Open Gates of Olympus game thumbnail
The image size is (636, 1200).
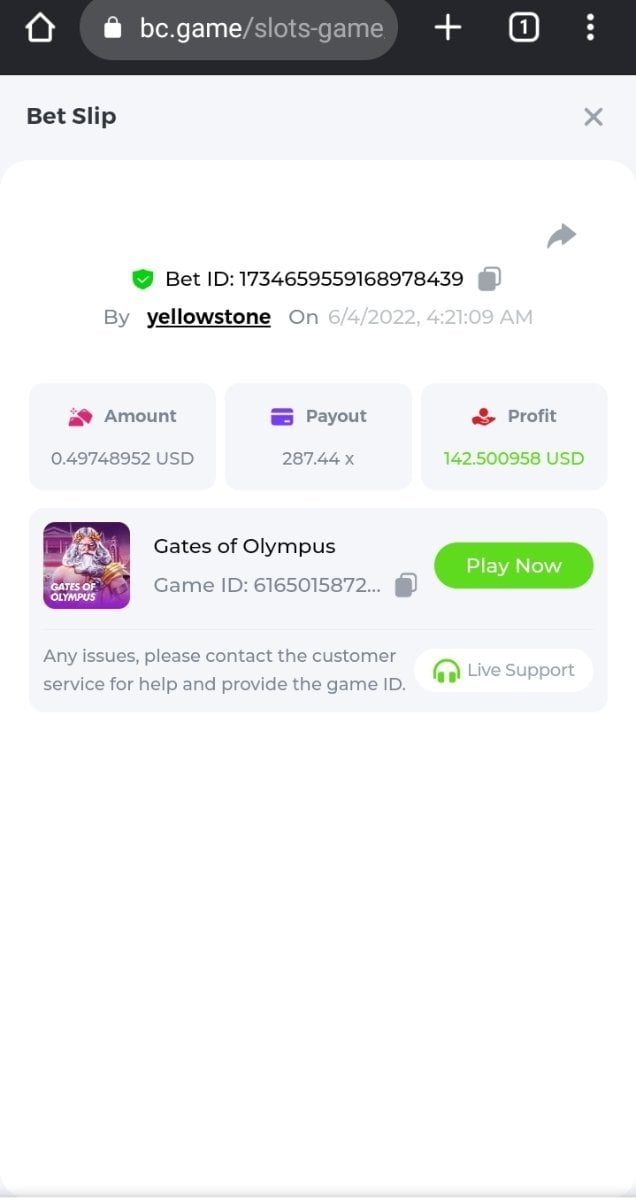(x=87, y=565)
